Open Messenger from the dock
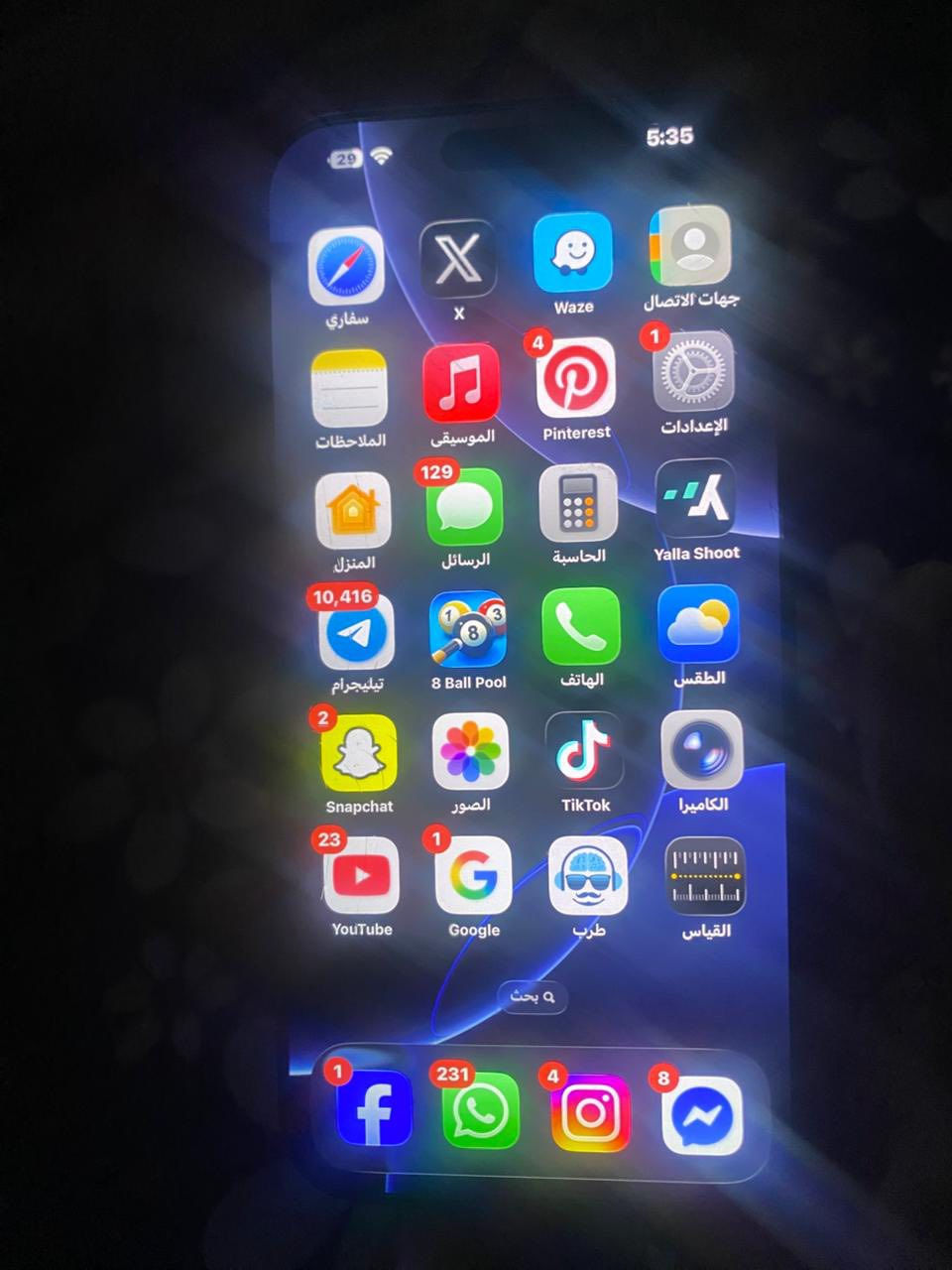This screenshot has height=1270, width=952. [703, 1115]
